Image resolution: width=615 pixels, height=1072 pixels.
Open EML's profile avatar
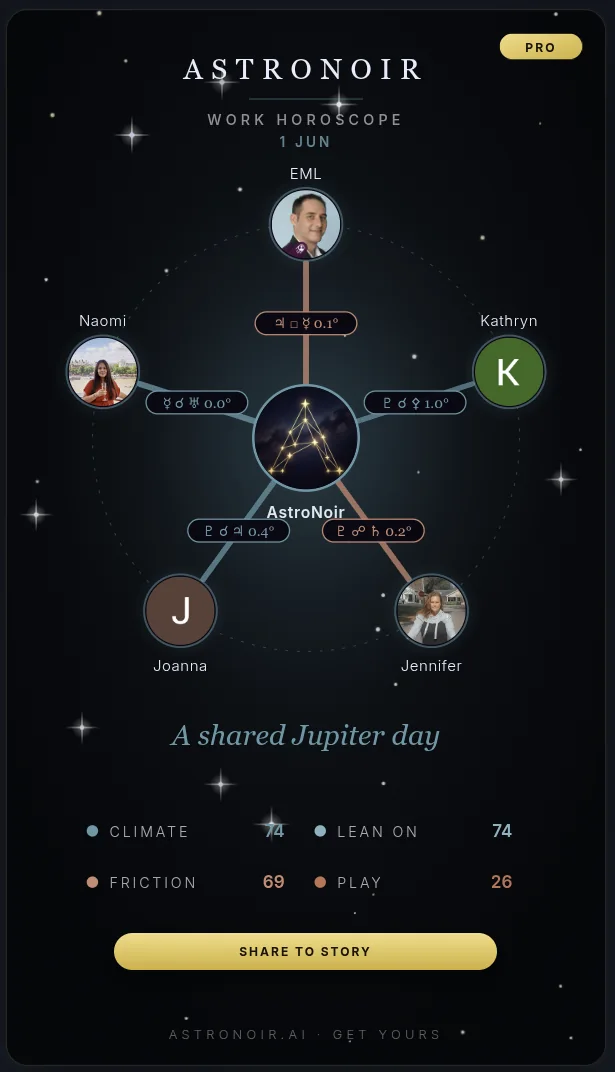[x=305, y=224]
